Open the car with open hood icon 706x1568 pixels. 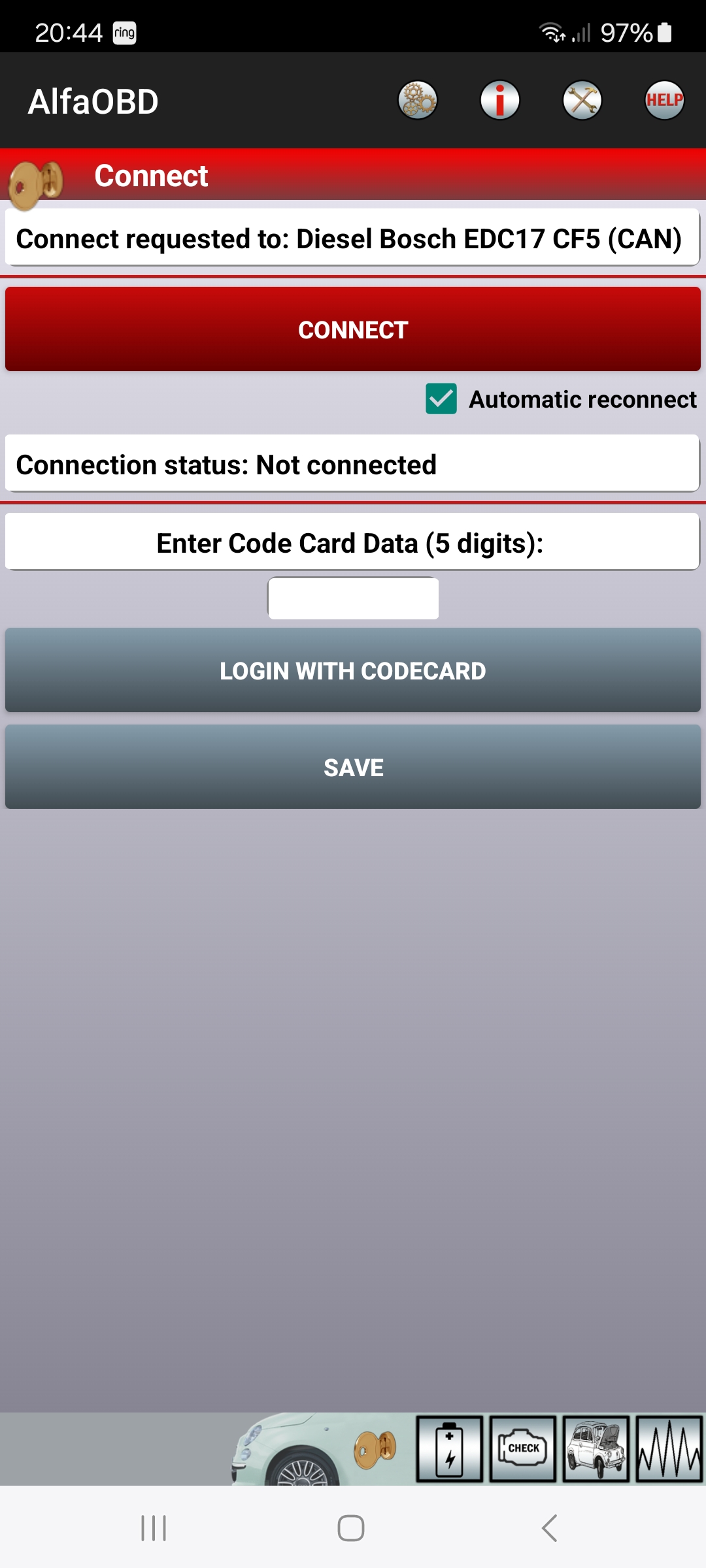point(596,1449)
